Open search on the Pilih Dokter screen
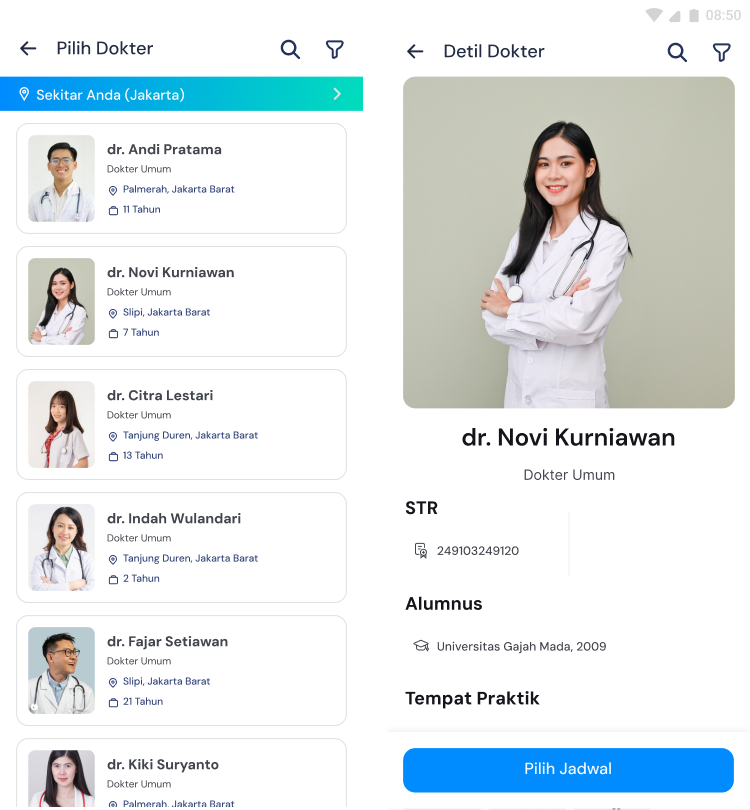This screenshot has height=810, width=750. click(290, 49)
